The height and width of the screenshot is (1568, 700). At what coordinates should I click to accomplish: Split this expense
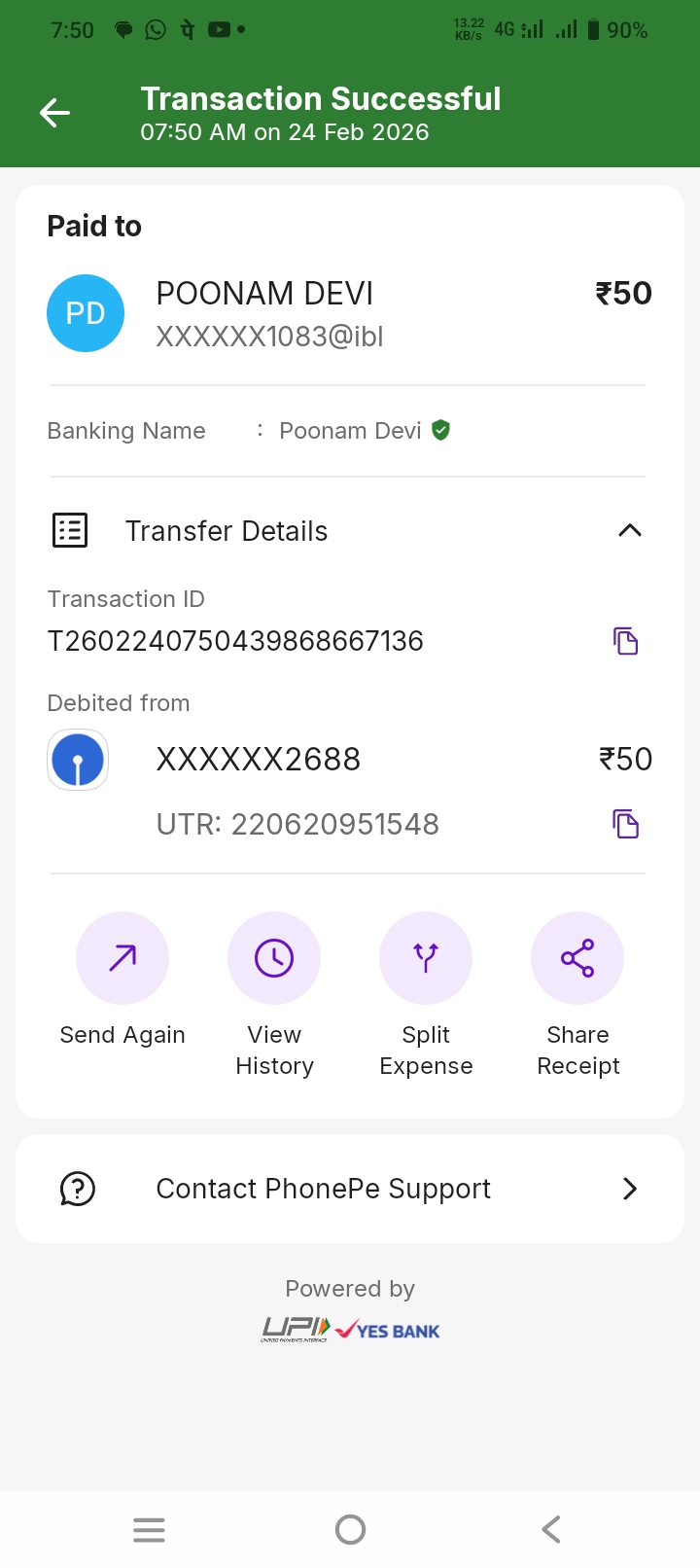(426, 958)
